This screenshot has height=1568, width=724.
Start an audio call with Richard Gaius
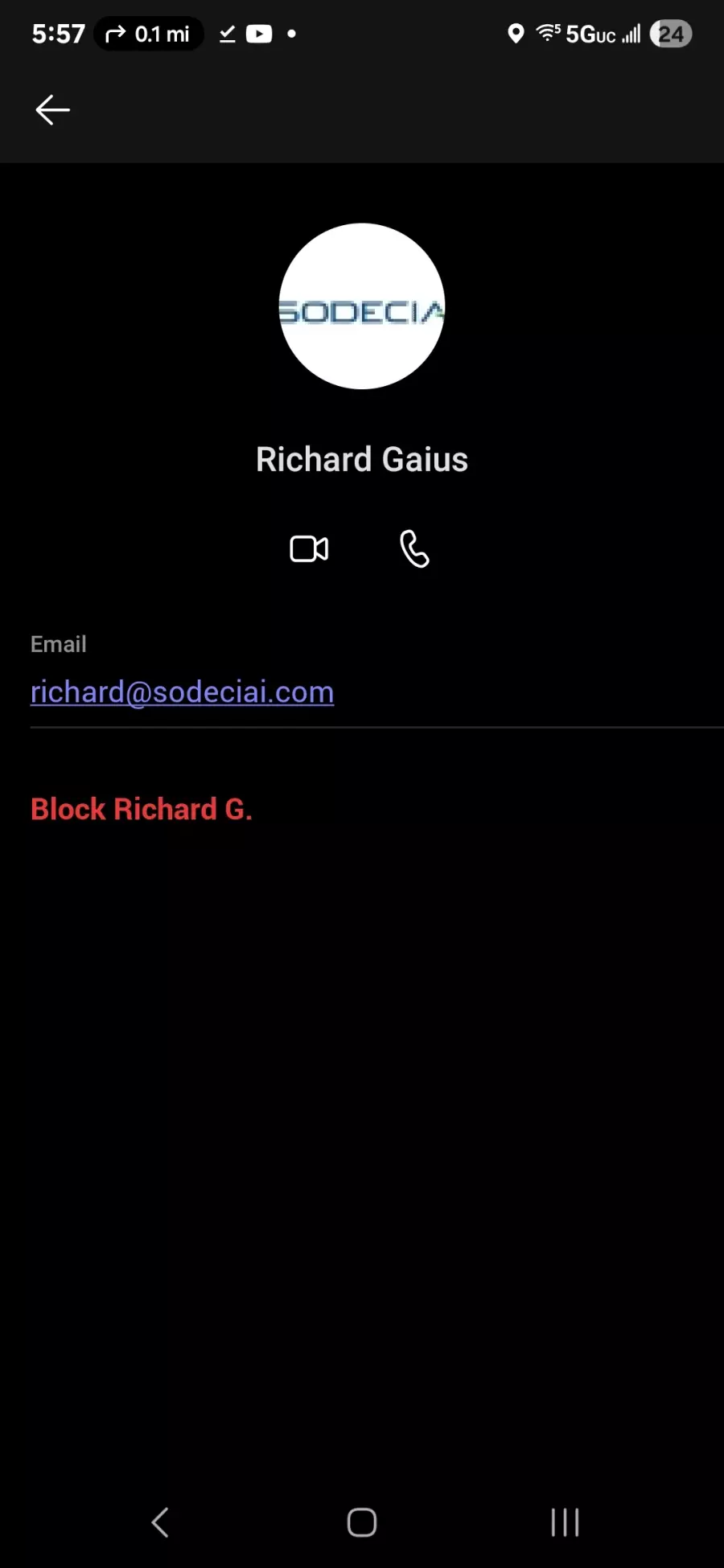tap(414, 549)
